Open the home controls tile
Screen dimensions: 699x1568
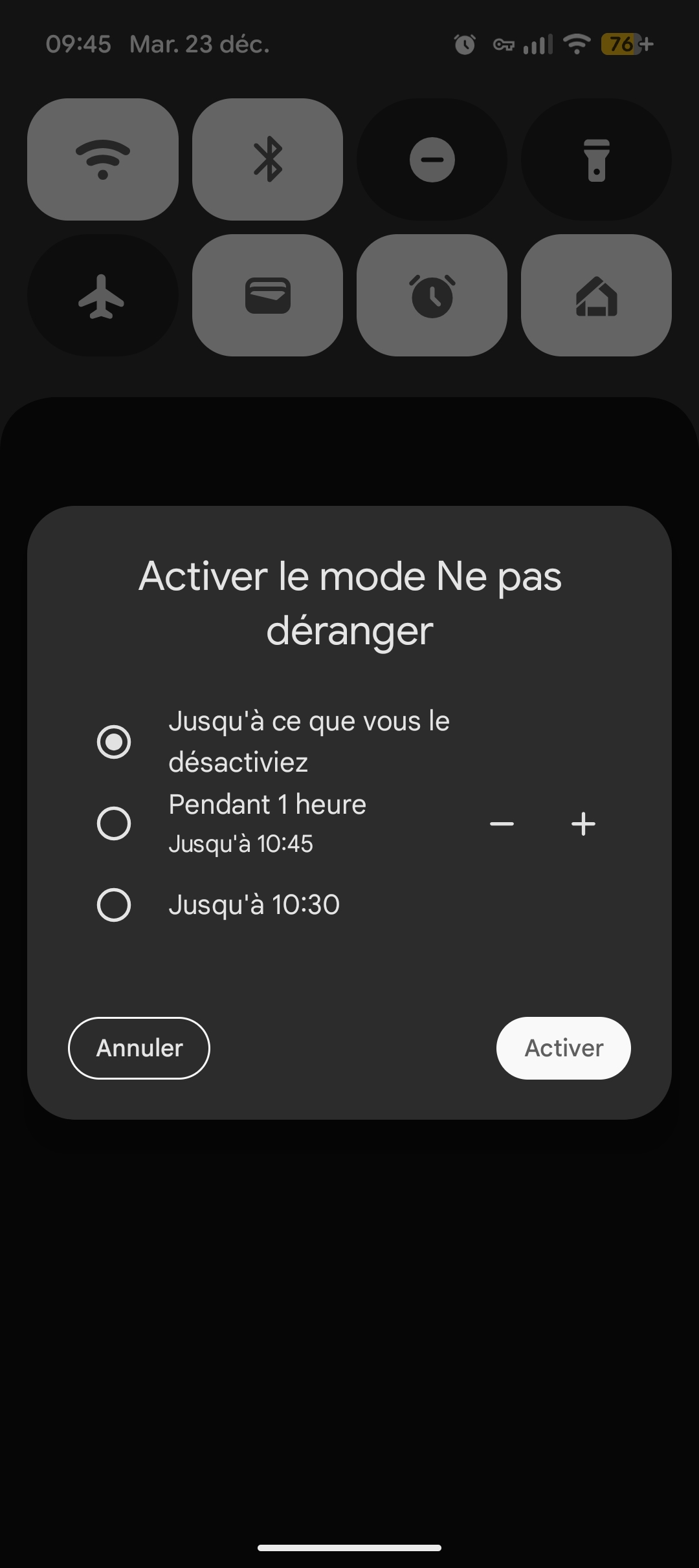click(596, 295)
